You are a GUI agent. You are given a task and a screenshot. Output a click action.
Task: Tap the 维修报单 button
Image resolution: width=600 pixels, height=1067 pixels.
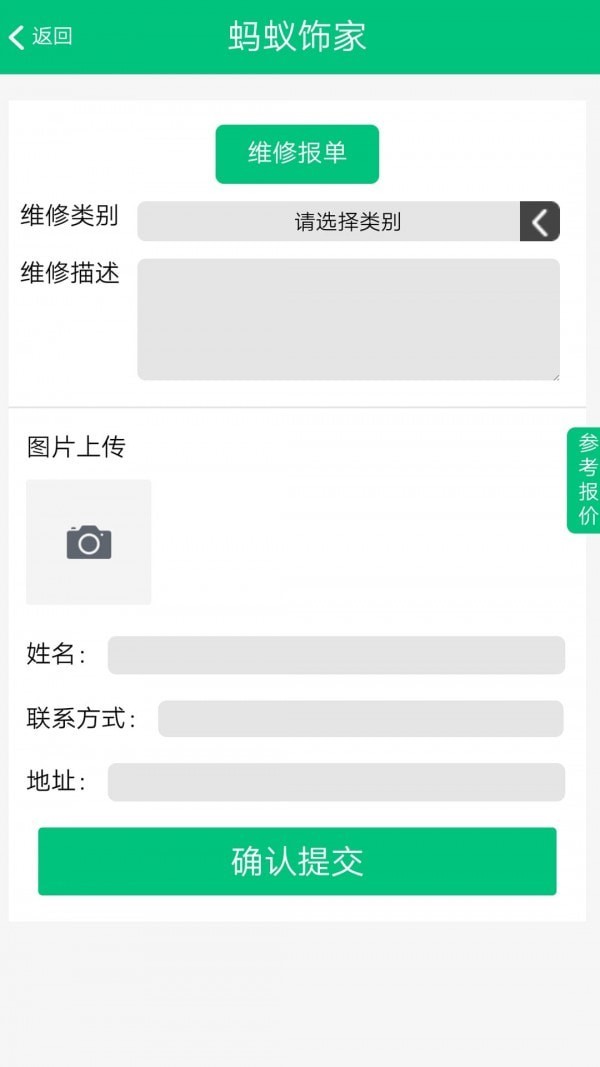(297, 154)
